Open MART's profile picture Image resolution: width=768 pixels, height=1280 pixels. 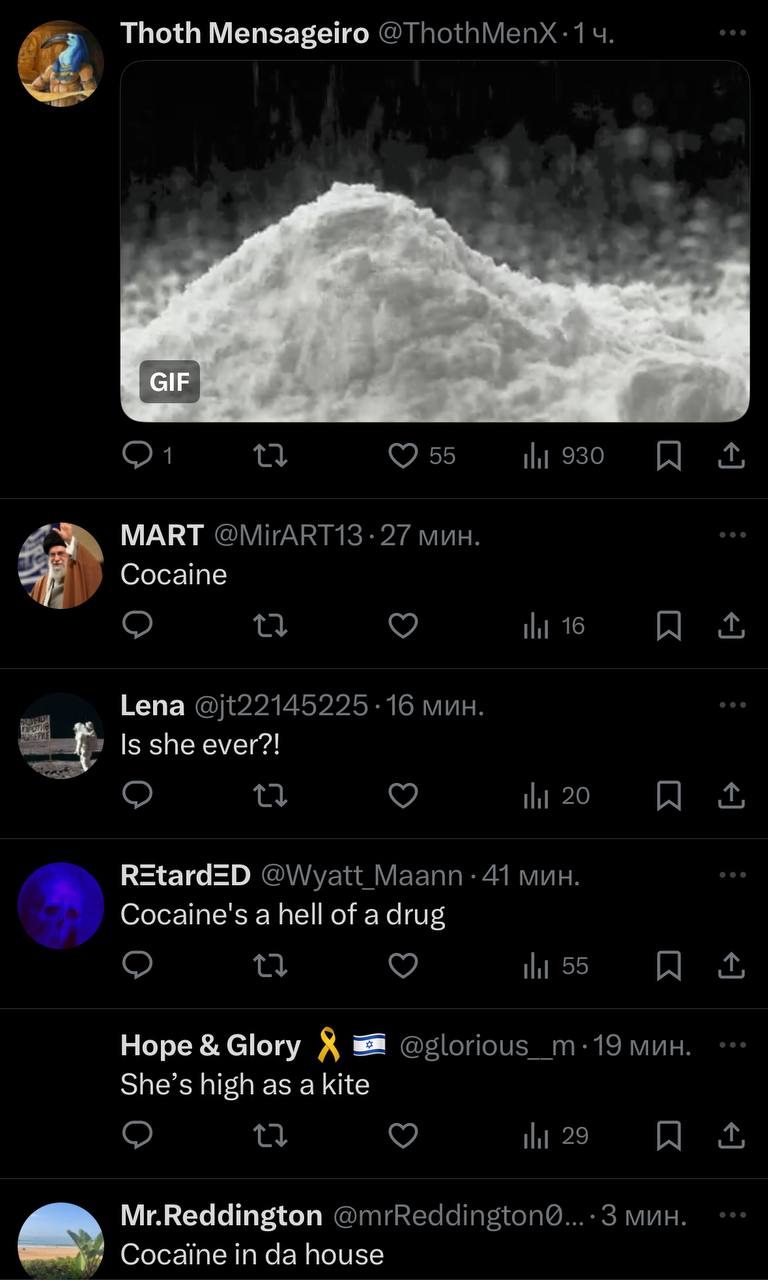(61, 566)
